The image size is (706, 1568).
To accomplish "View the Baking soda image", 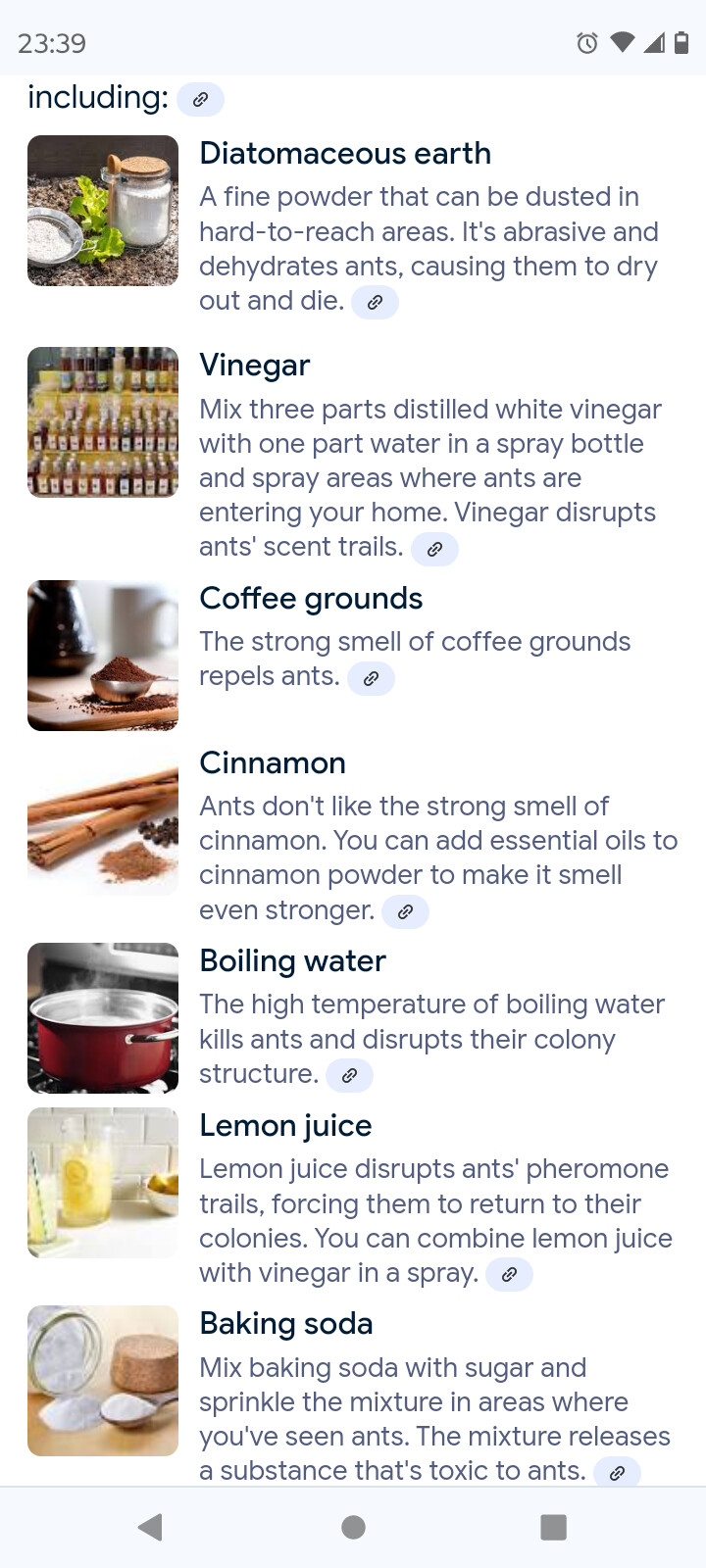I will pyautogui.click(x=103, y=1381).
